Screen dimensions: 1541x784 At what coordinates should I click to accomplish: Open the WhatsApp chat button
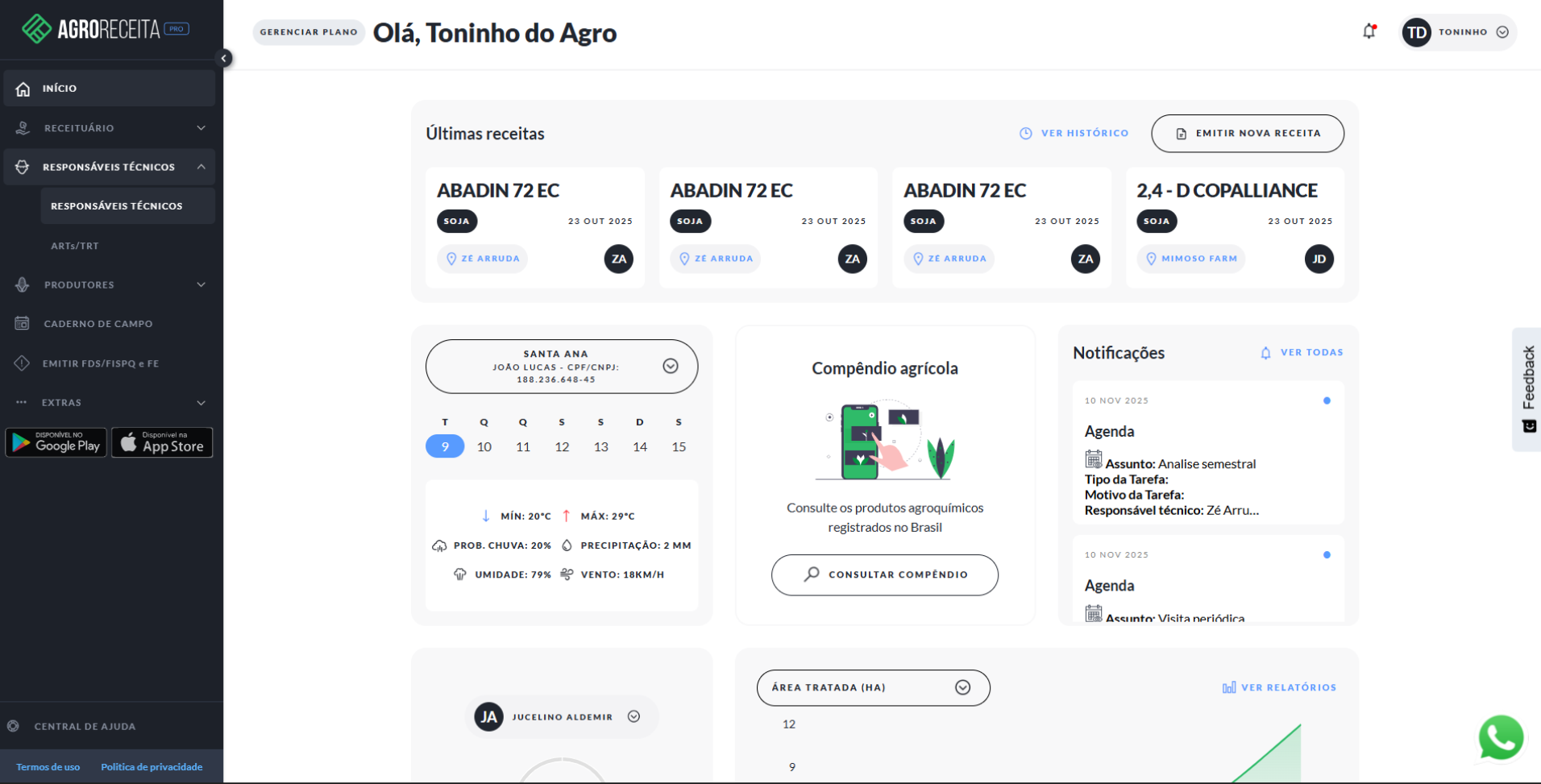[x=1500, y=737]
